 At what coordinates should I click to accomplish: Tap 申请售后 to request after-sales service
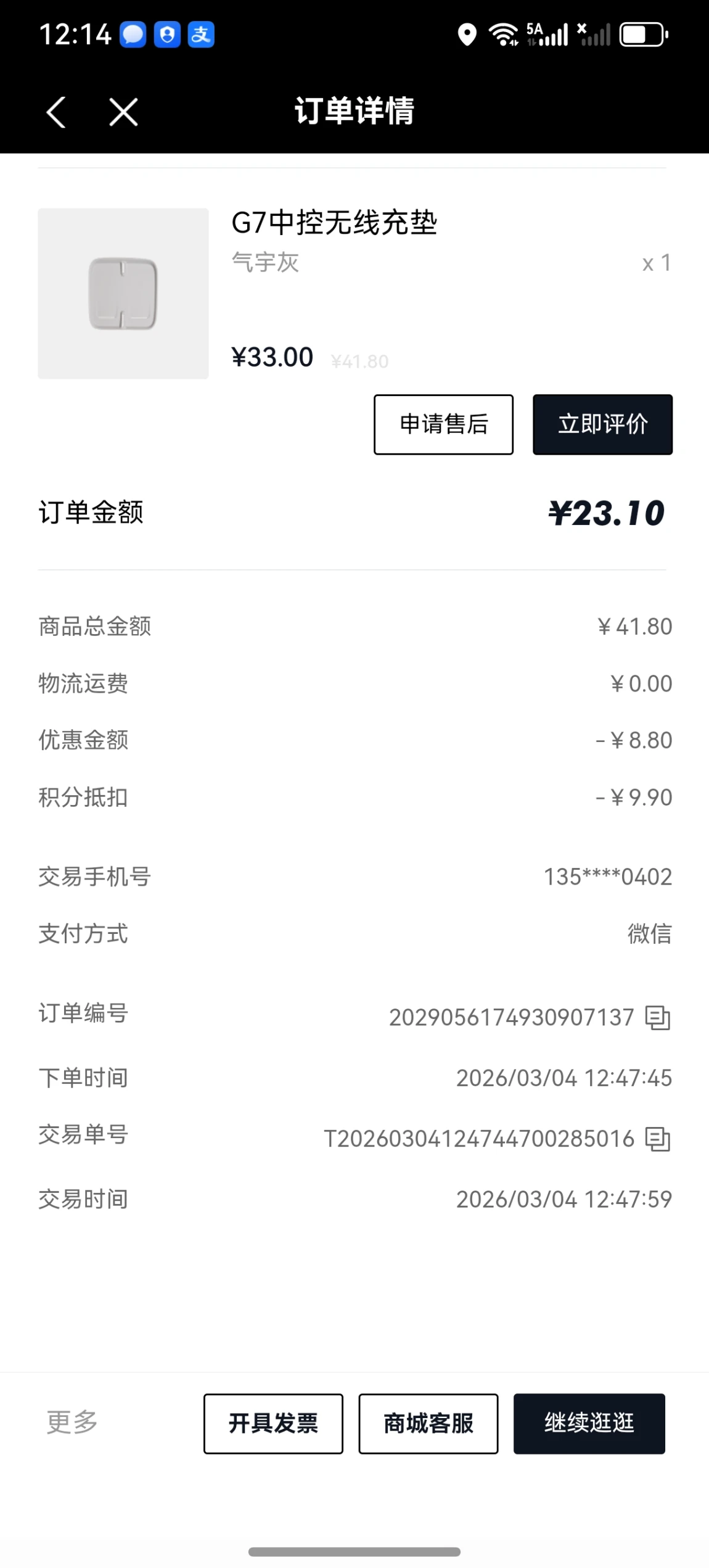point(443,424)
